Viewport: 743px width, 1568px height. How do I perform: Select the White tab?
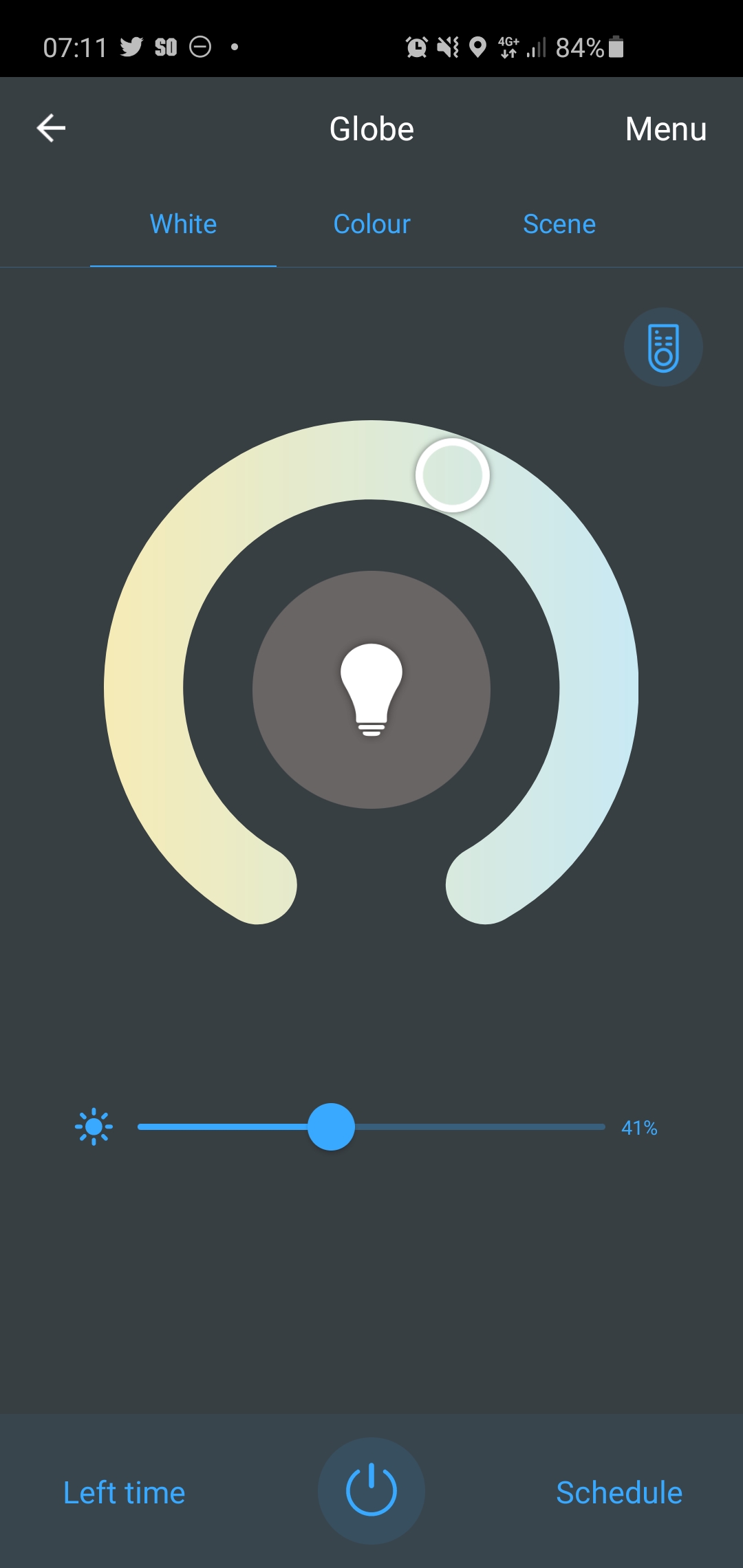click(183, 224)
